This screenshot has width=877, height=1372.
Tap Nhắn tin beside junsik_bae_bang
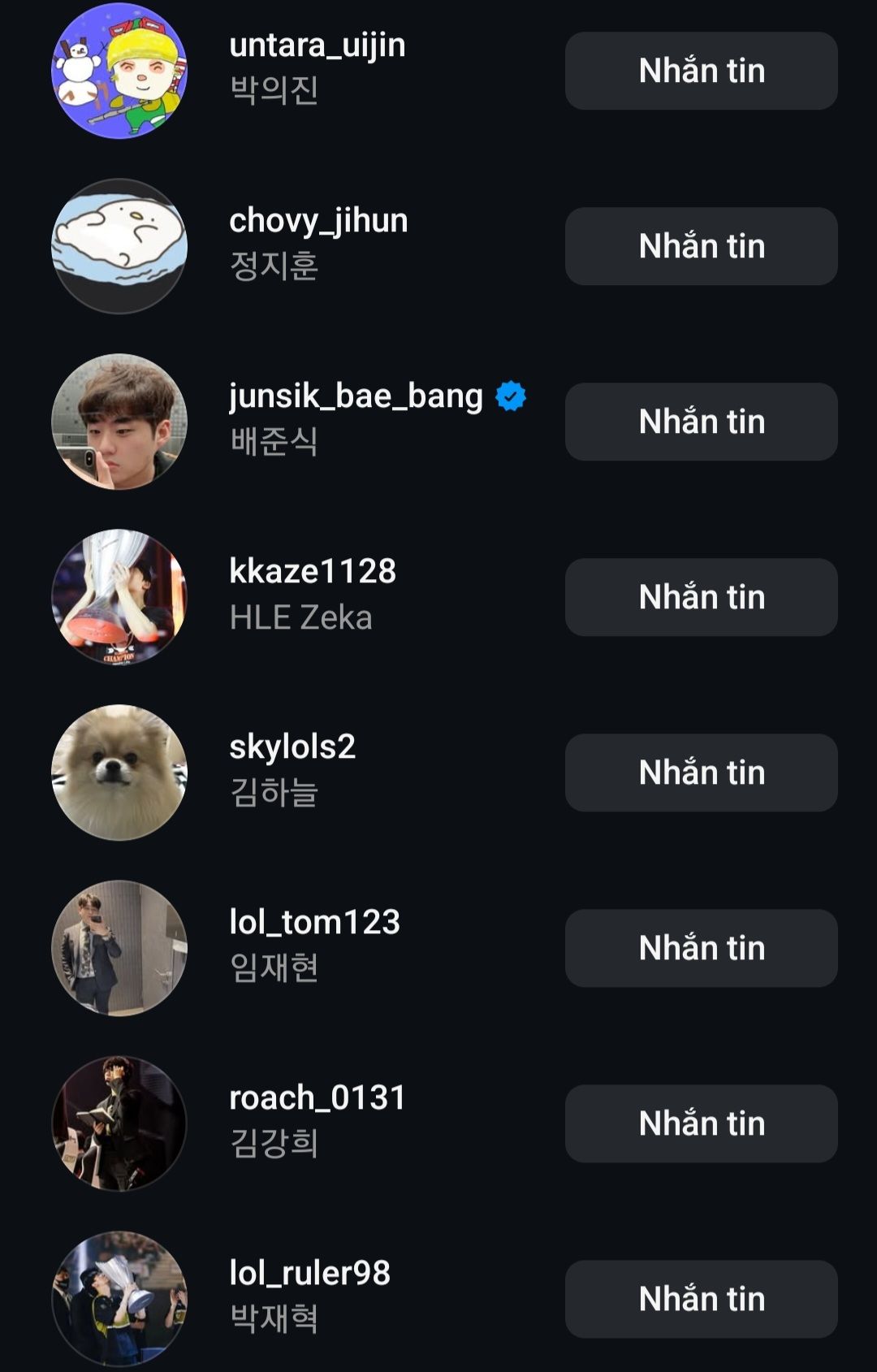coord(701,422)
